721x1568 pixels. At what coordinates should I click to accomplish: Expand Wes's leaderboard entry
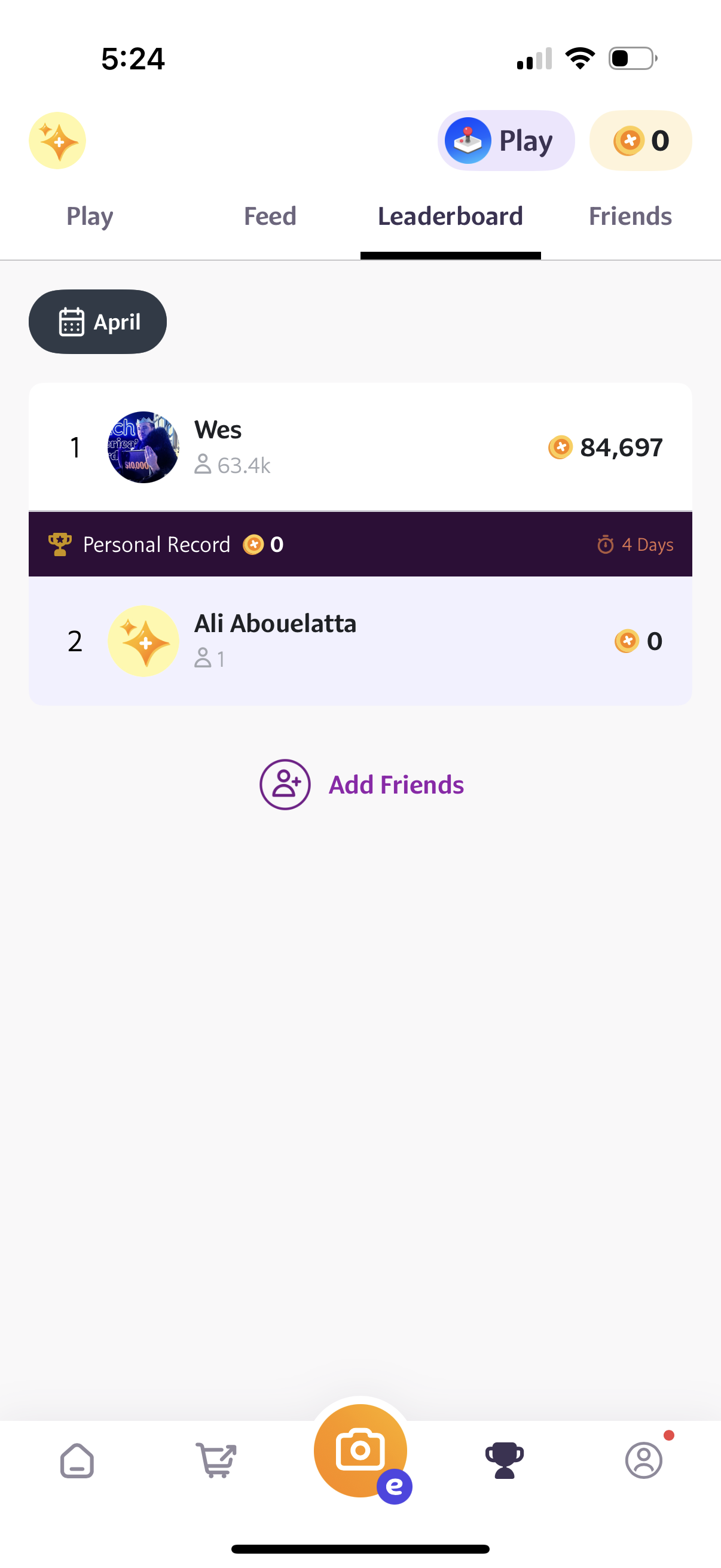point(360,446)
